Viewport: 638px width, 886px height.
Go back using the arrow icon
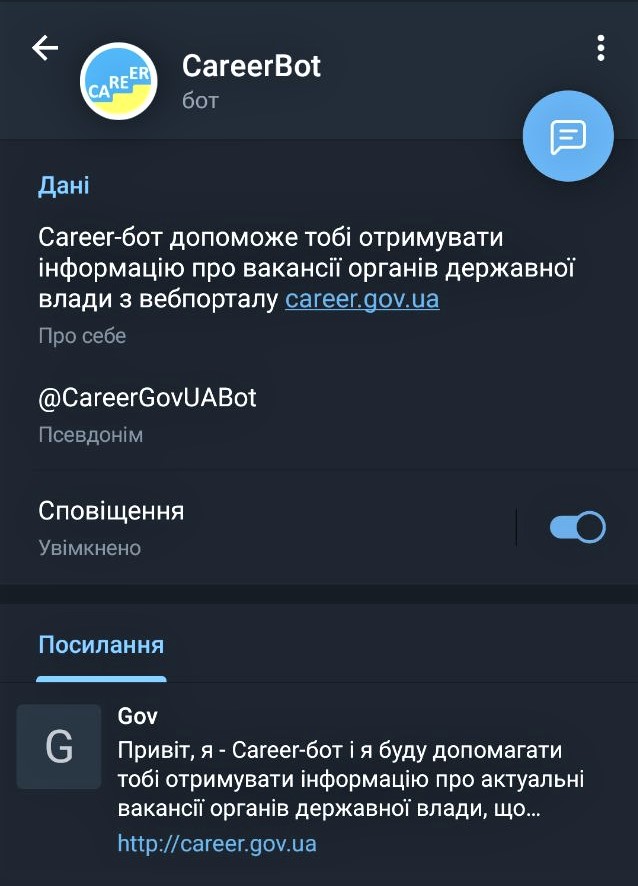click(45, 48)
